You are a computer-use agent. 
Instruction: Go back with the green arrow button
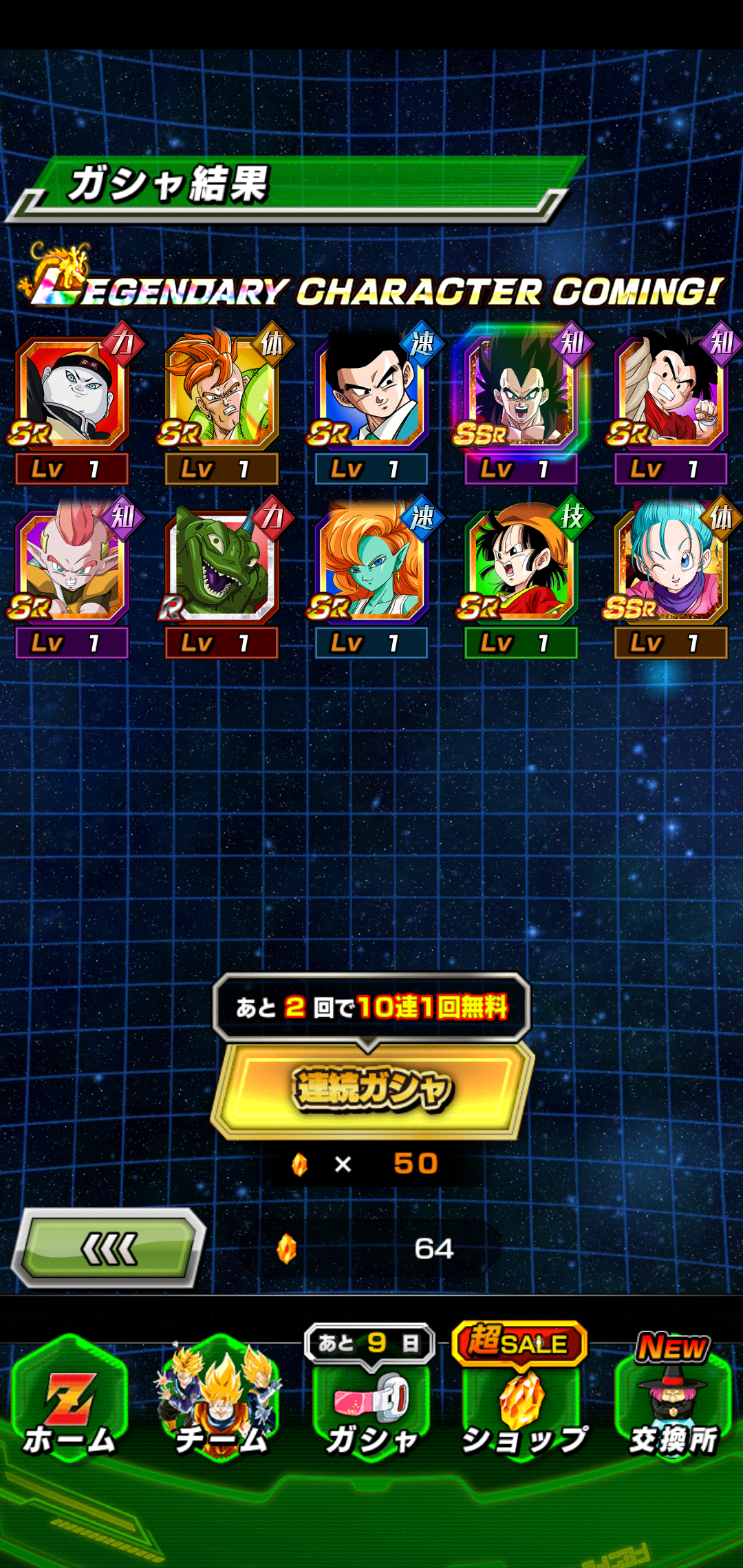coord(109,1248)
